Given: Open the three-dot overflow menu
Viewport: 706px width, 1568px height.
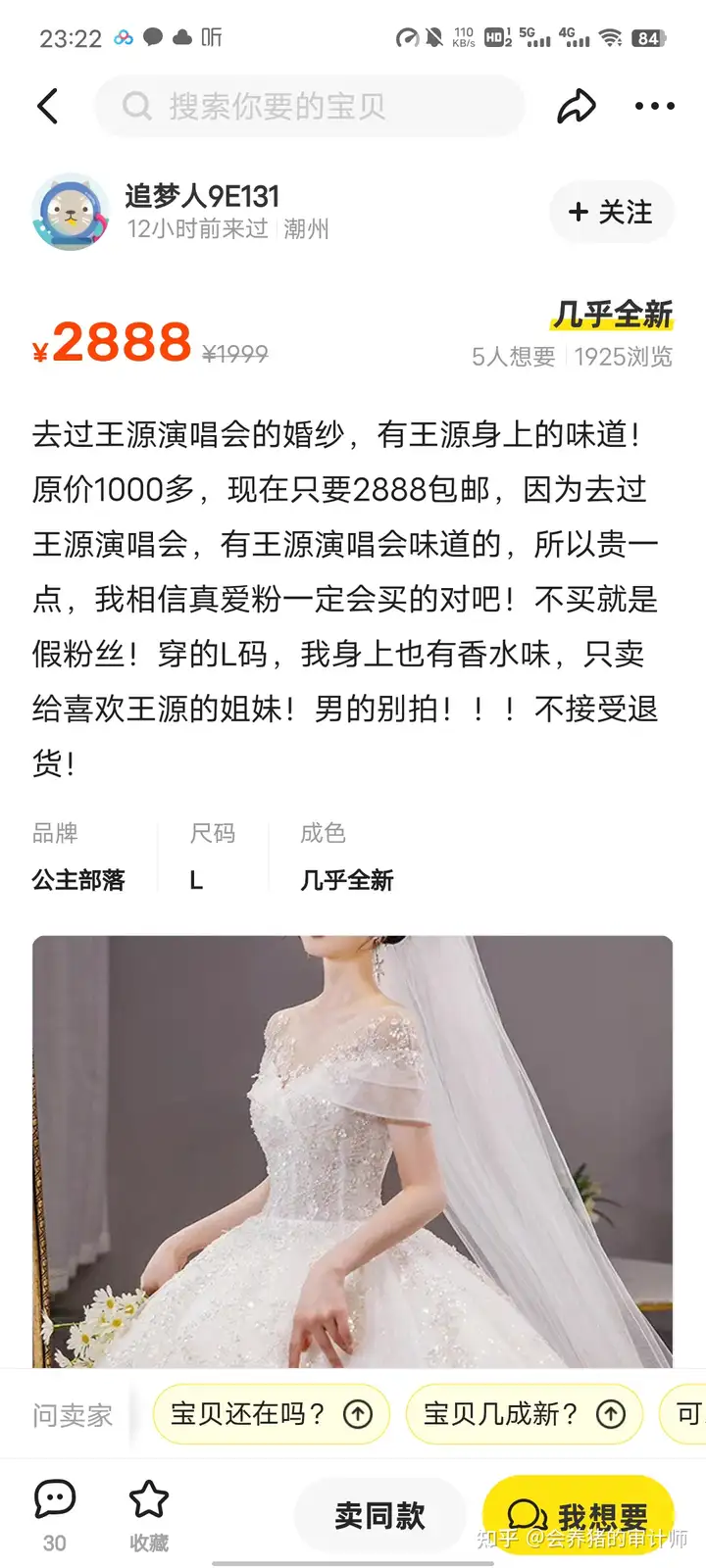Looking at the screenshot, I should tap(654, 106).
